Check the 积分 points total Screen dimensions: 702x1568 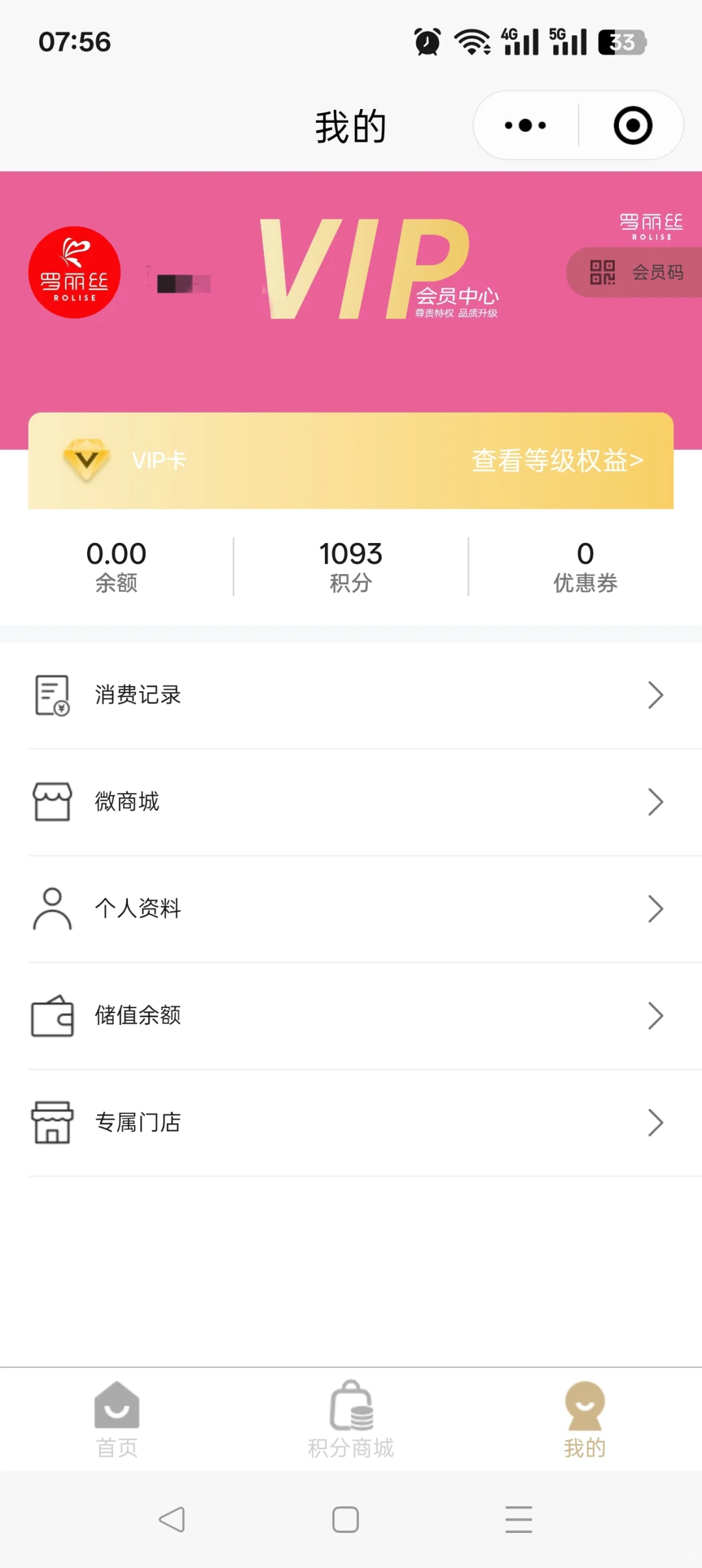pyautogui.click(x=350, y=566)
